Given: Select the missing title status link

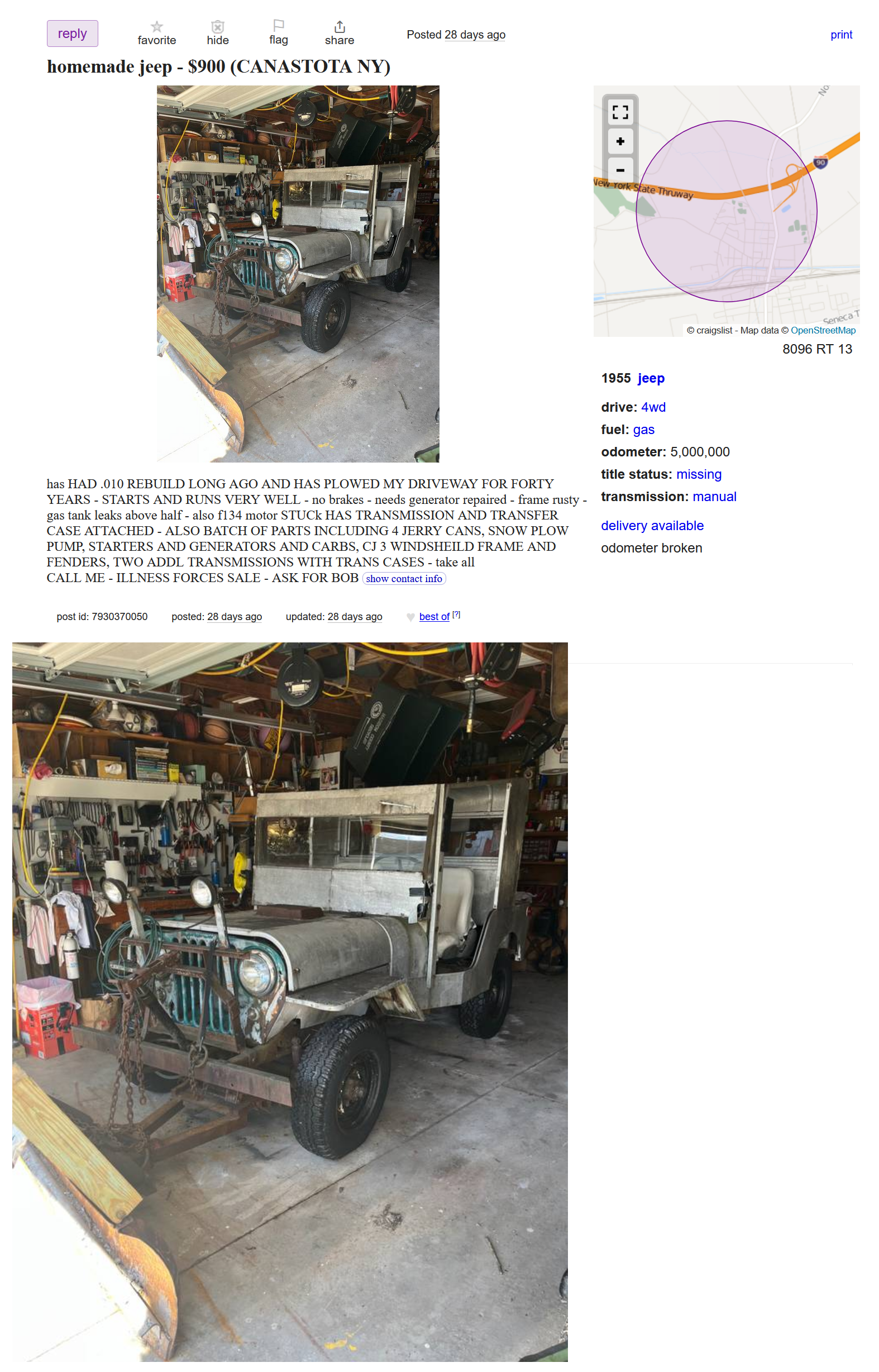Looking at the screenshot, I should (x=699, y=474).
